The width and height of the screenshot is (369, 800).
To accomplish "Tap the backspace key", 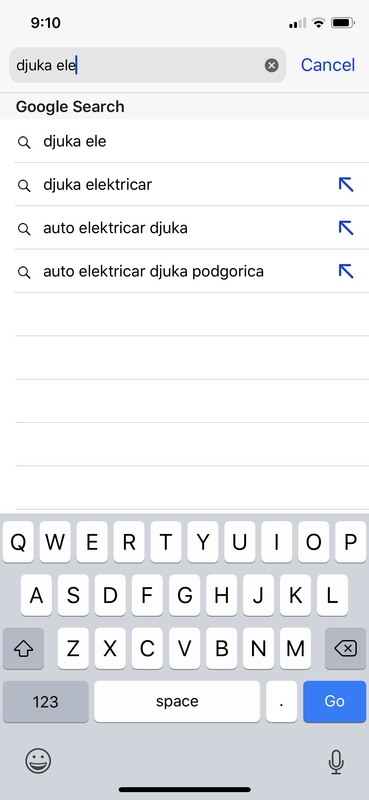I will (345, 648).
